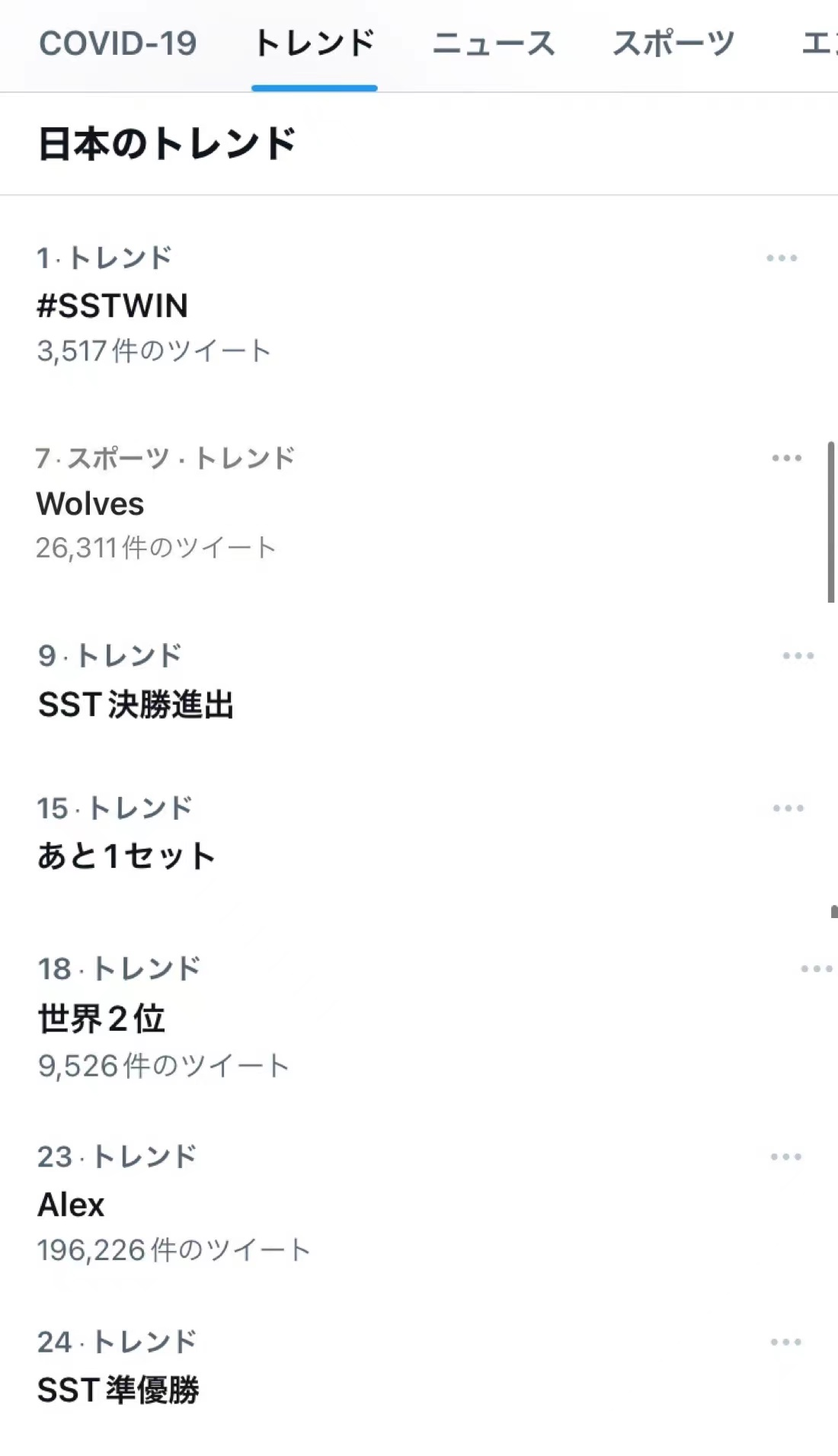Image resolution: width=838 pixels, height=1456 pixels.
Task: Open the SST 決勝進出 trend
Action: (x=136, y=705)
